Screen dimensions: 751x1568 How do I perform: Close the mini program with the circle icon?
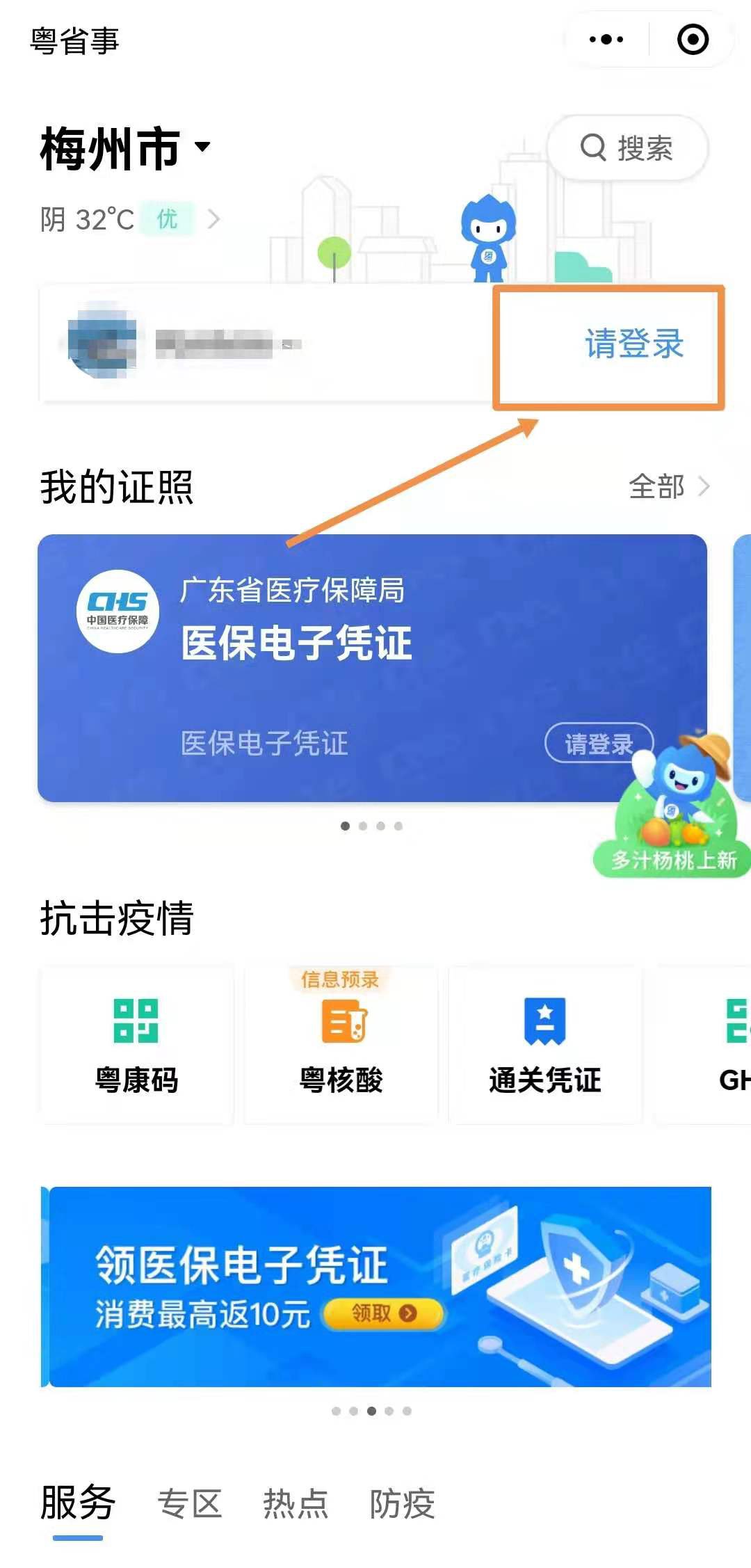click(x=693, y=40)
